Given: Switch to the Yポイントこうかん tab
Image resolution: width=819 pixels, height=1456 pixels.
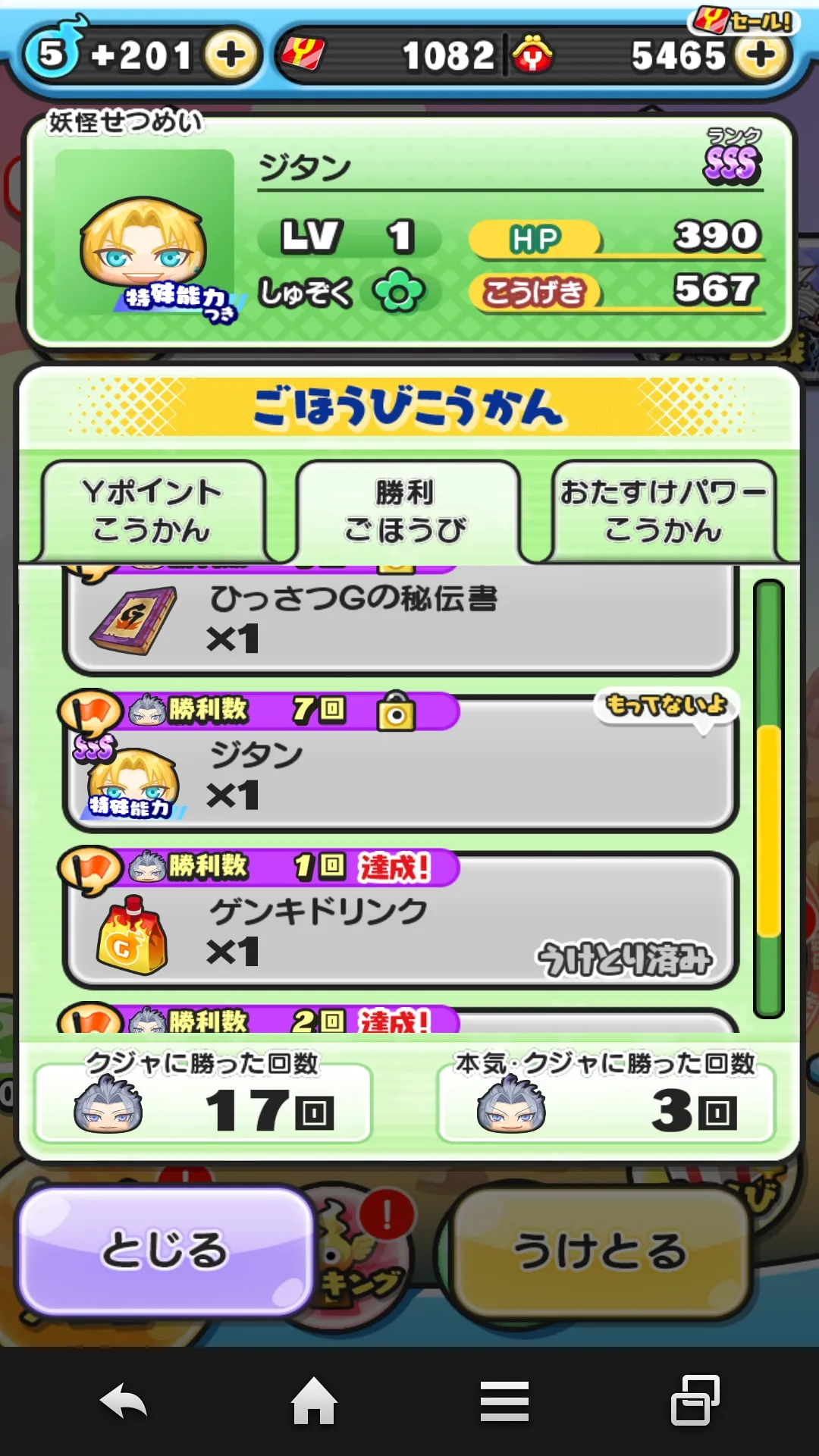Looking at the screenshot, I should [153, 511].
